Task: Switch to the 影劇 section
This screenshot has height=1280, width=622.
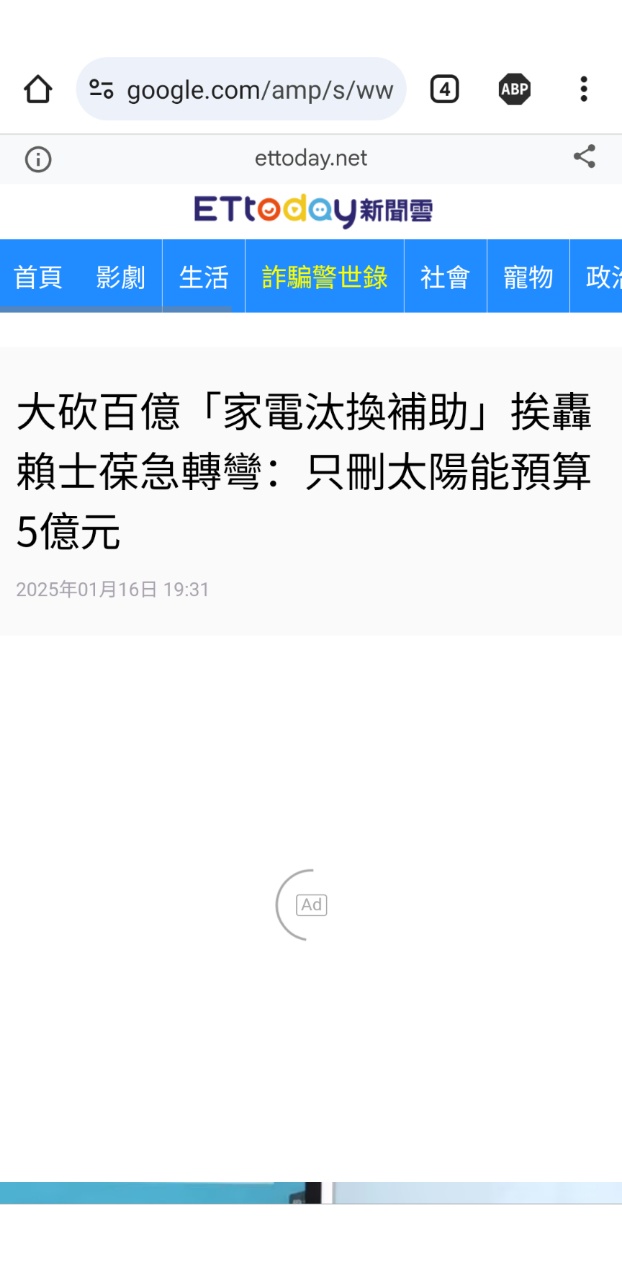Action: click(121, 277)
